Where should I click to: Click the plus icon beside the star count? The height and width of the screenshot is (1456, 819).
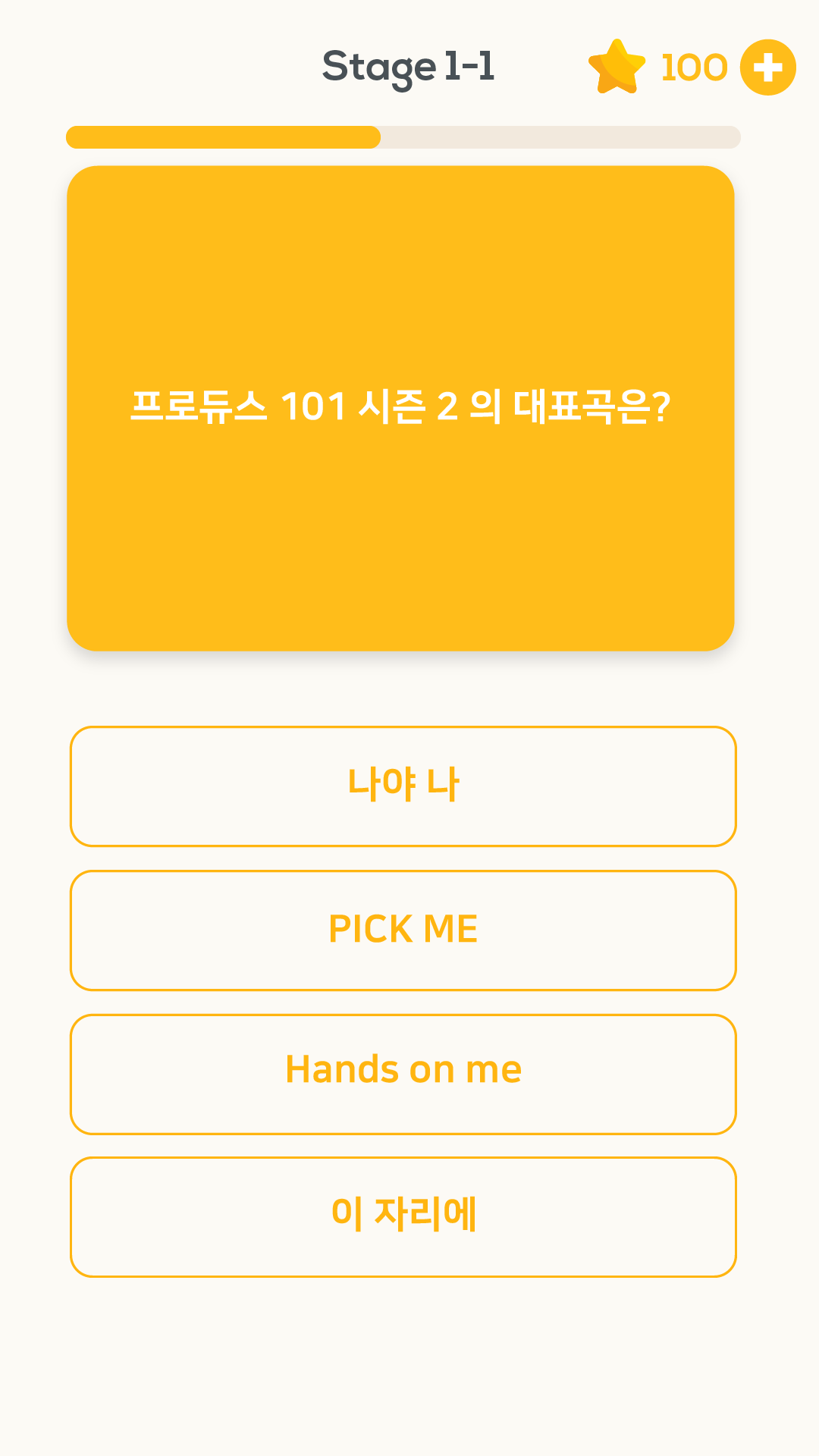click(768, 67)
